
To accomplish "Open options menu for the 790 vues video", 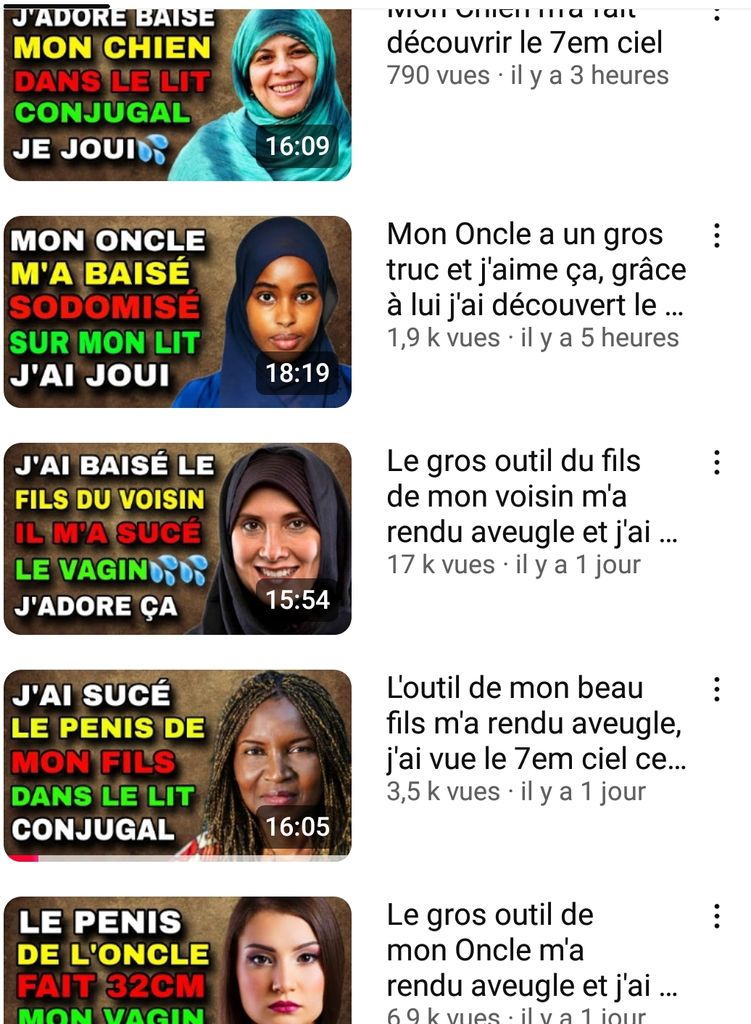I will [x=716, y=14].
